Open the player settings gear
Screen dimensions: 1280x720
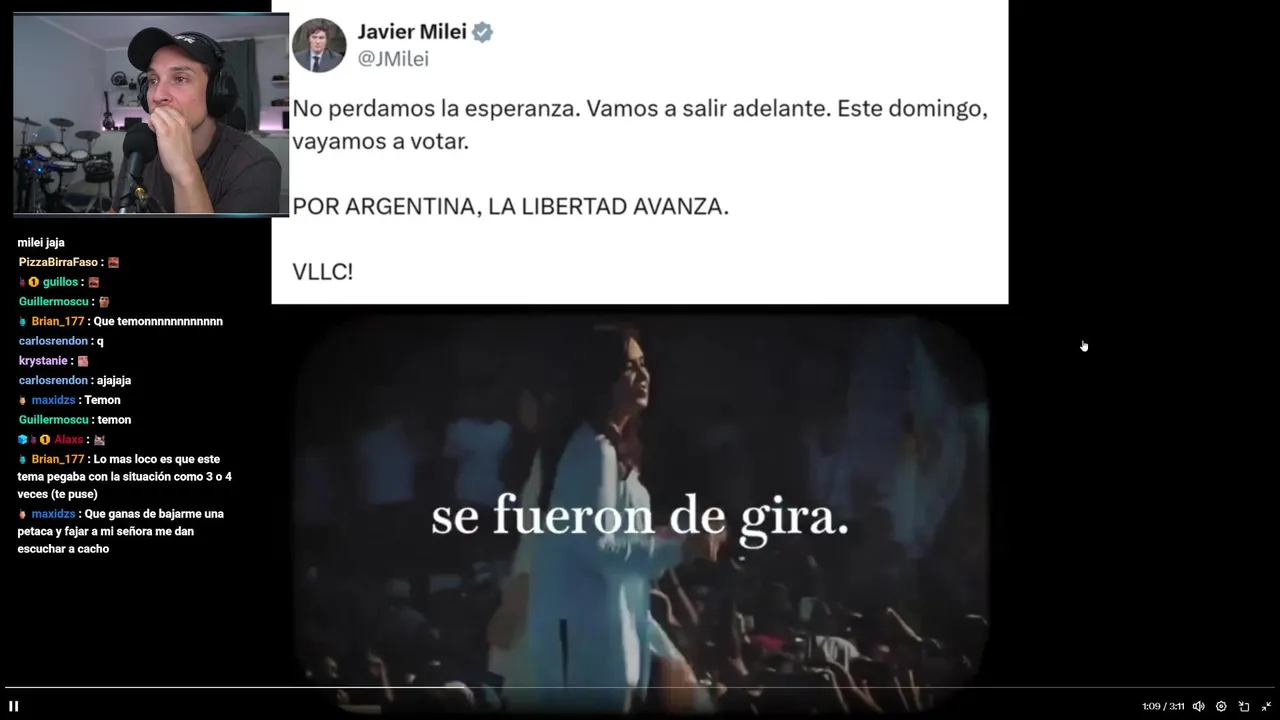tap(1221, 706)
